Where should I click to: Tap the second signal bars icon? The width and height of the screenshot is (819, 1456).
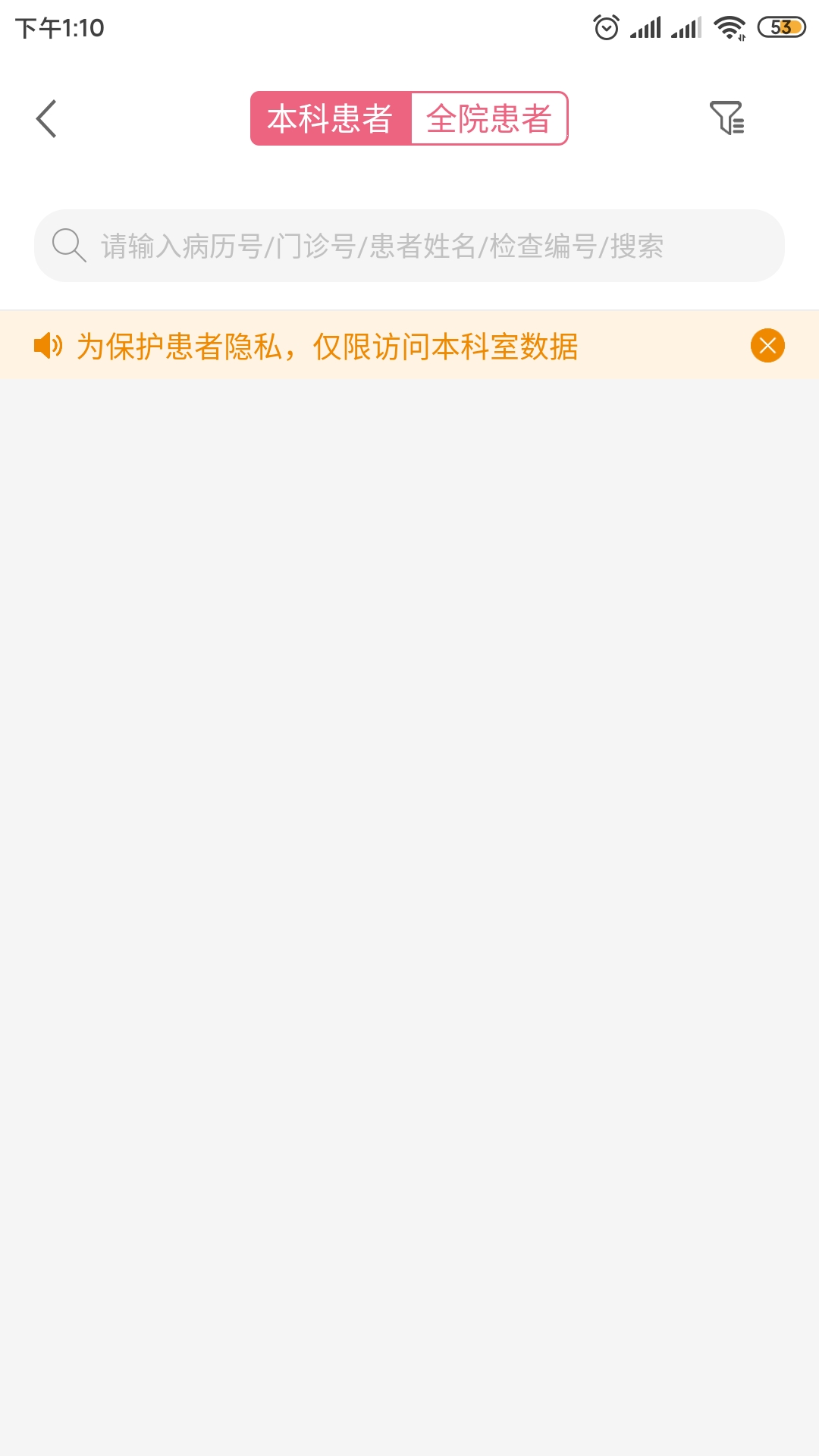(x=686, y=25)
